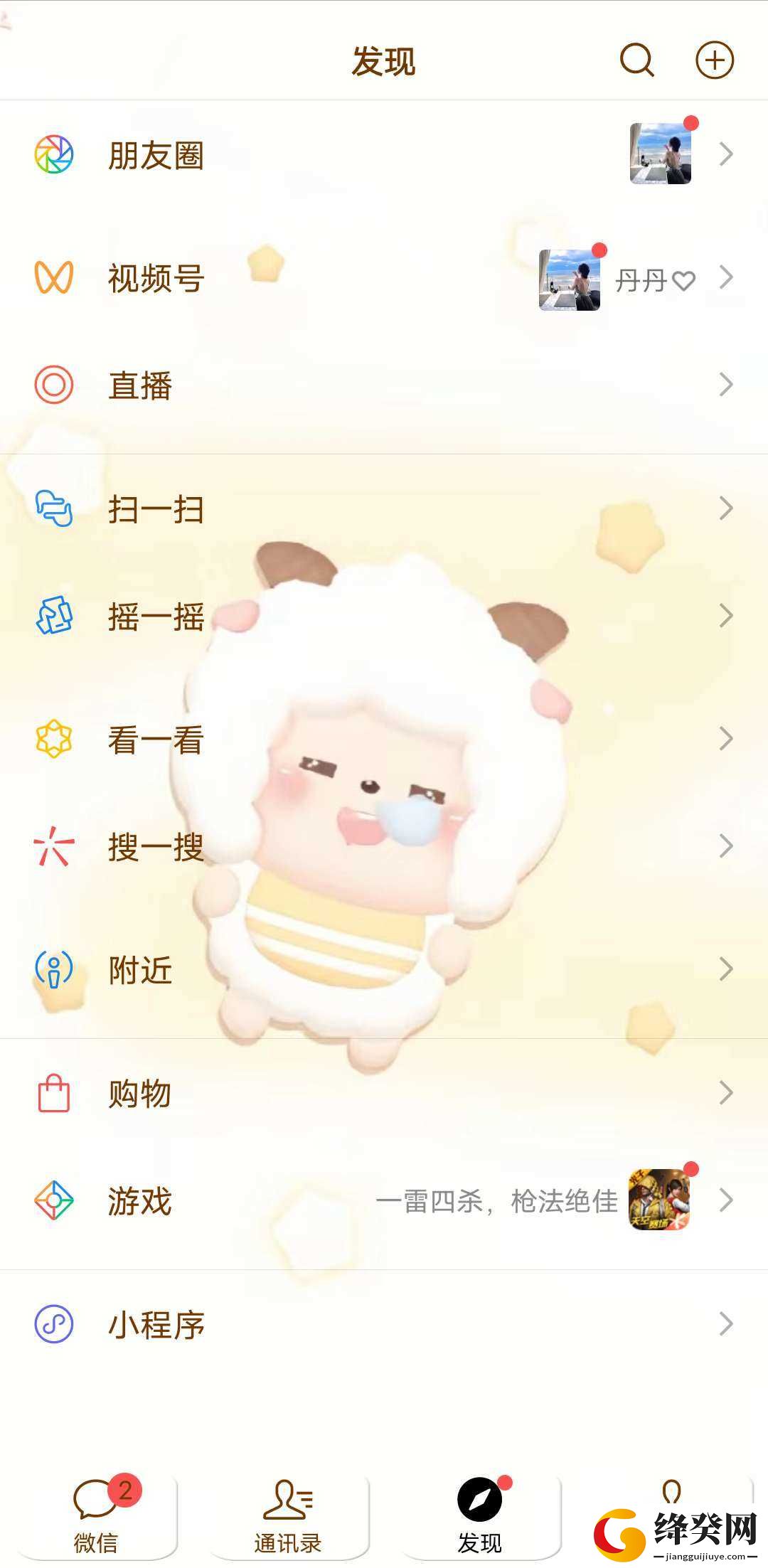Open 游戏 Games row
The height and width of the screenshot is (1568, 768).
(384, 1200)
